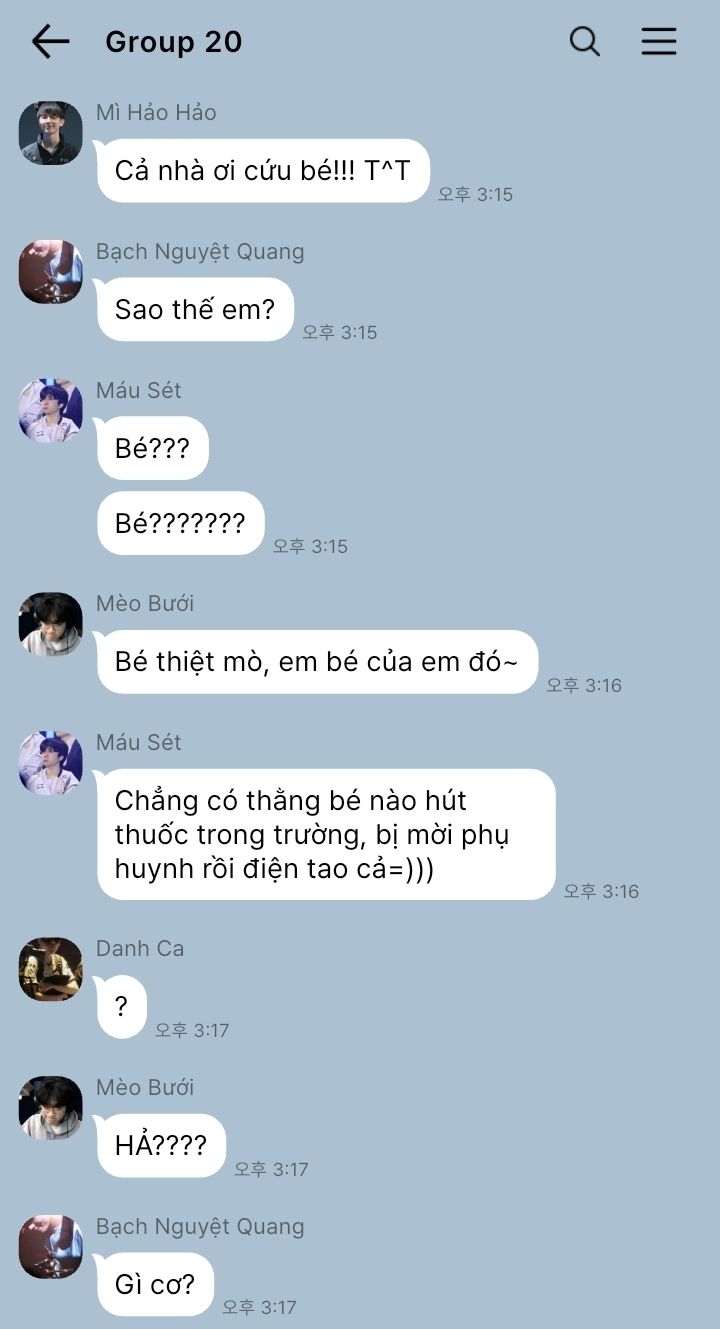720x1329 pixels.
Task: Open Máu Sét's avatar next to "Bé???"
Action: pyautogui.click(x=50, y=411)
